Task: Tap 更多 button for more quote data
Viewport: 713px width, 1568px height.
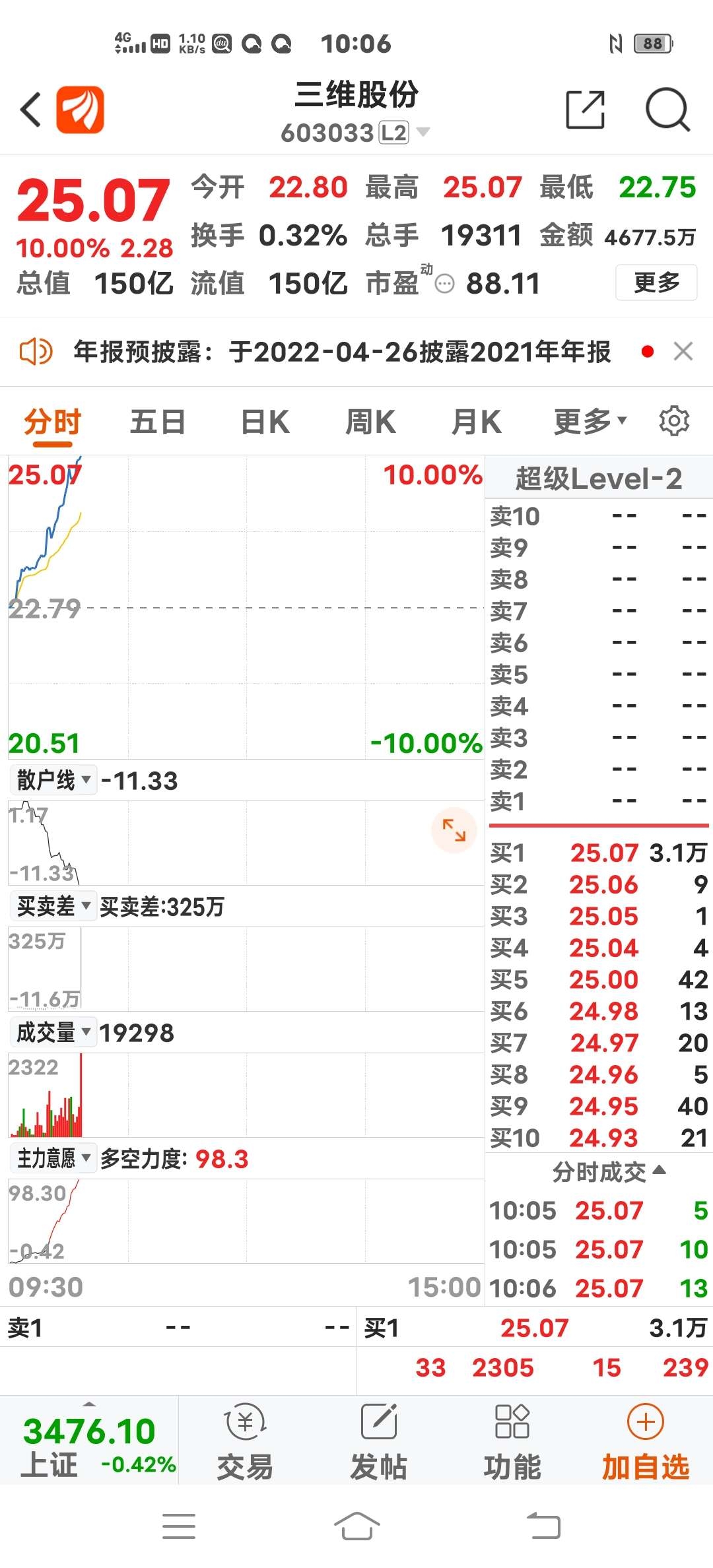Action: 656,282
